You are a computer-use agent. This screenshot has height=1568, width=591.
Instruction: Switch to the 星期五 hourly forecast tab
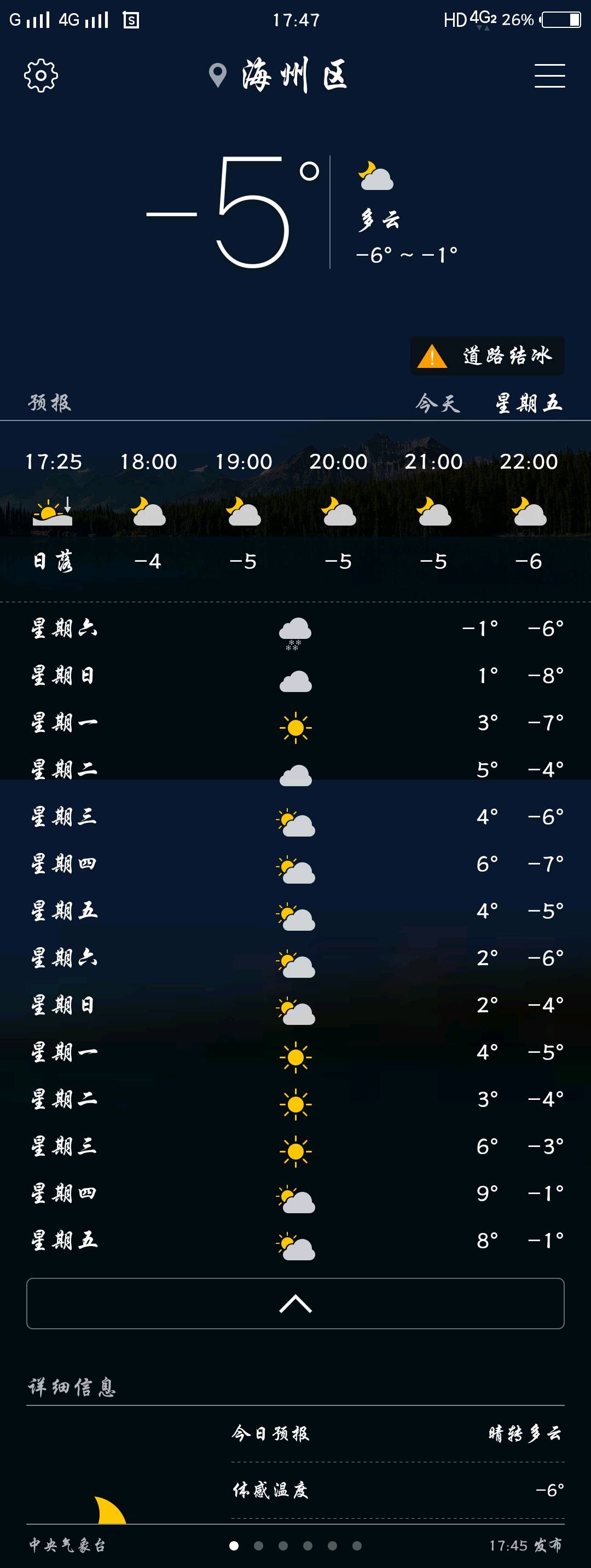[528, 403]
